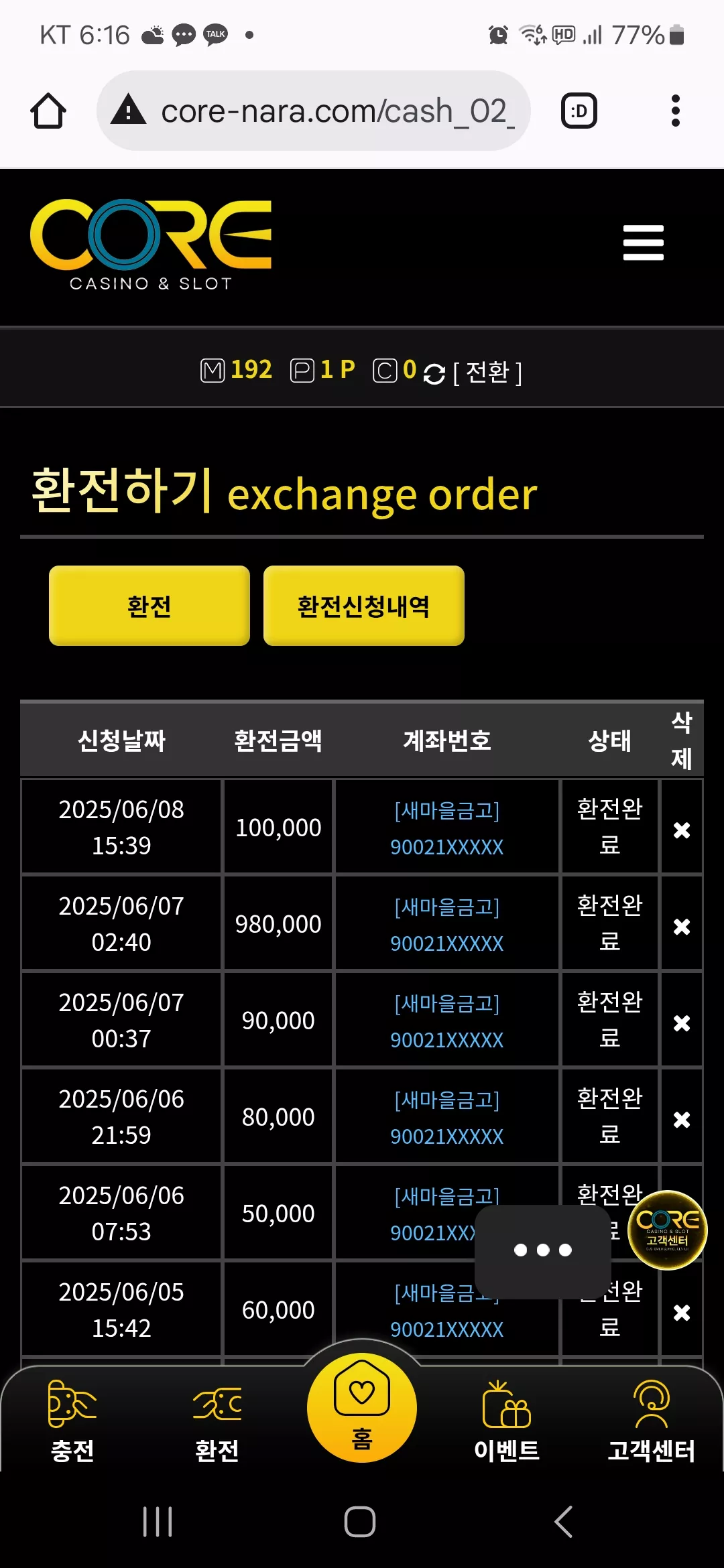This screenshot has width=724, height=1568.
Task: Delete the 2025/06/08 15:39 exchange record
Action: pyautogui.click(x=682, y=830)
